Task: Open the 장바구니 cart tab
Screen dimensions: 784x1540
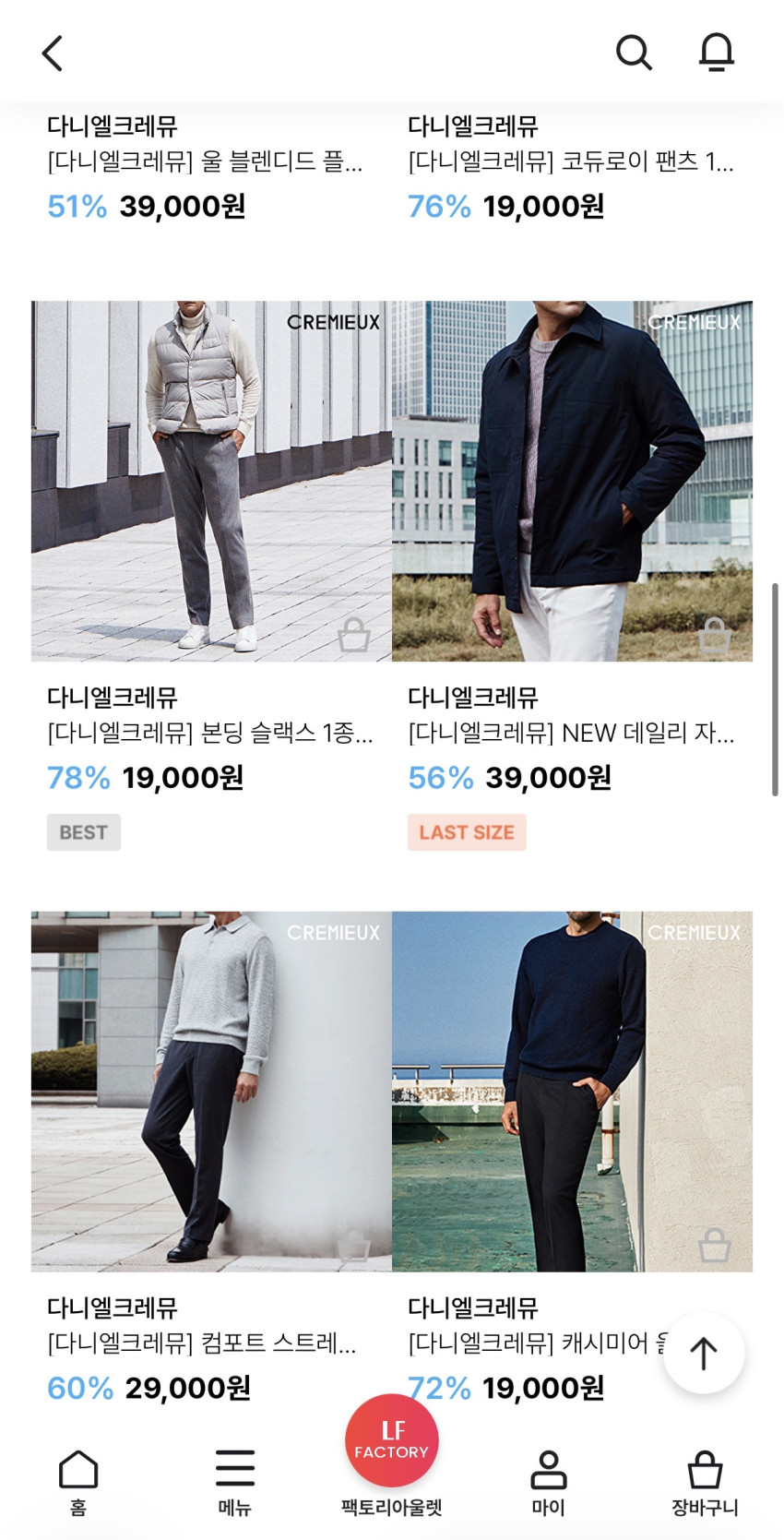Action: point(705,1482)
